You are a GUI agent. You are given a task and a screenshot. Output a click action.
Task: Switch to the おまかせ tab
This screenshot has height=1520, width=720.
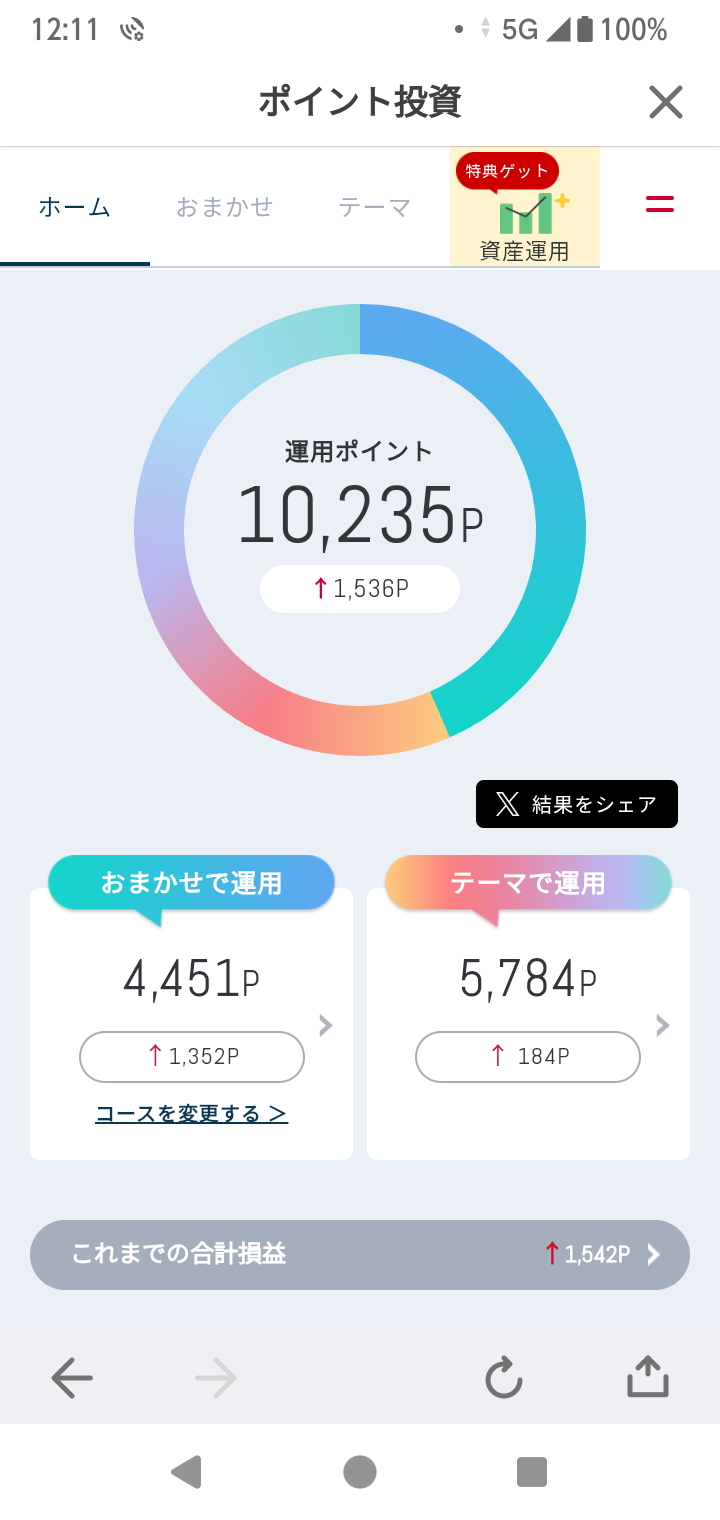(225, 207)
